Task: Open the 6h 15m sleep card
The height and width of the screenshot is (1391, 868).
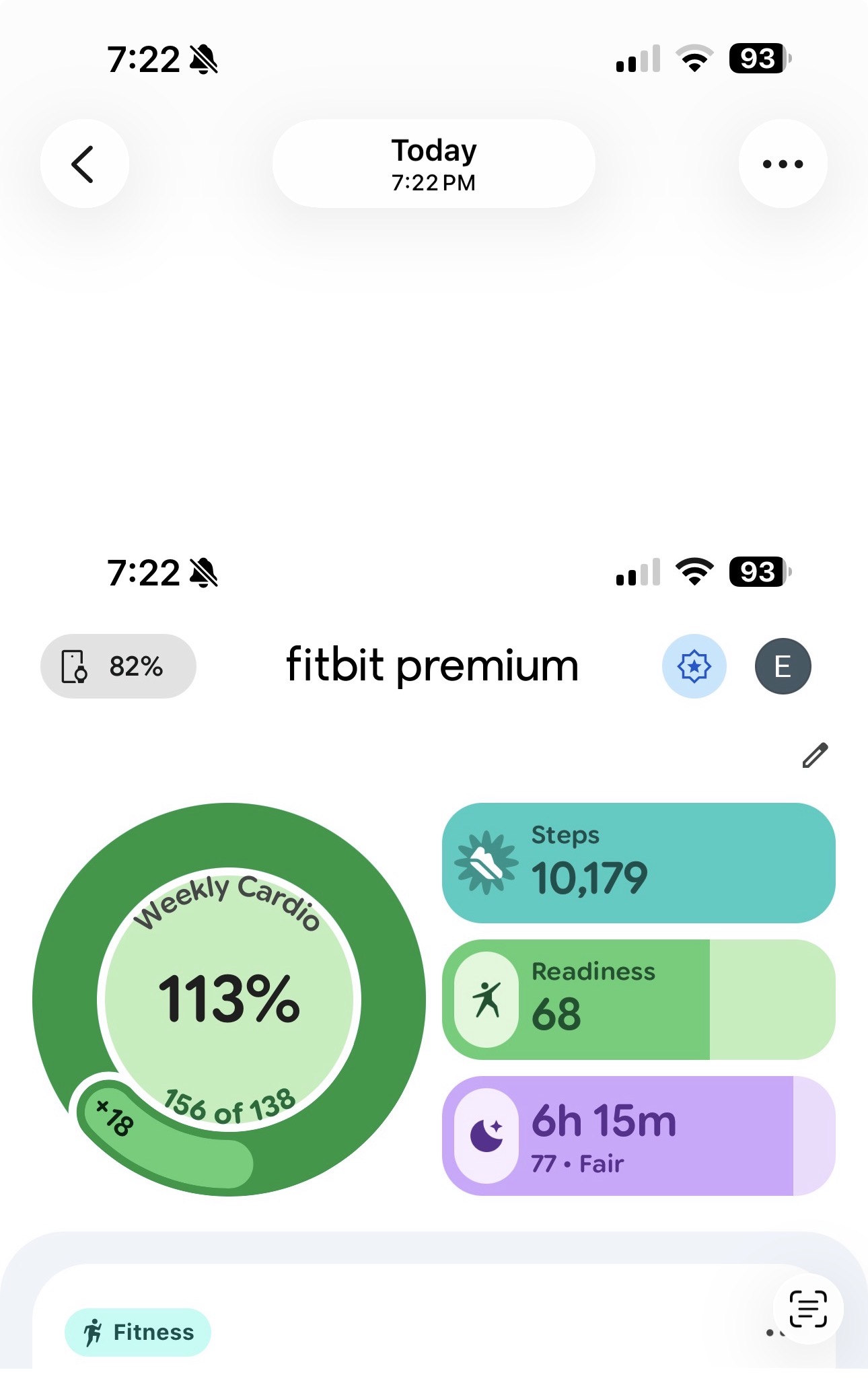Action: (x=638, y=1136)
